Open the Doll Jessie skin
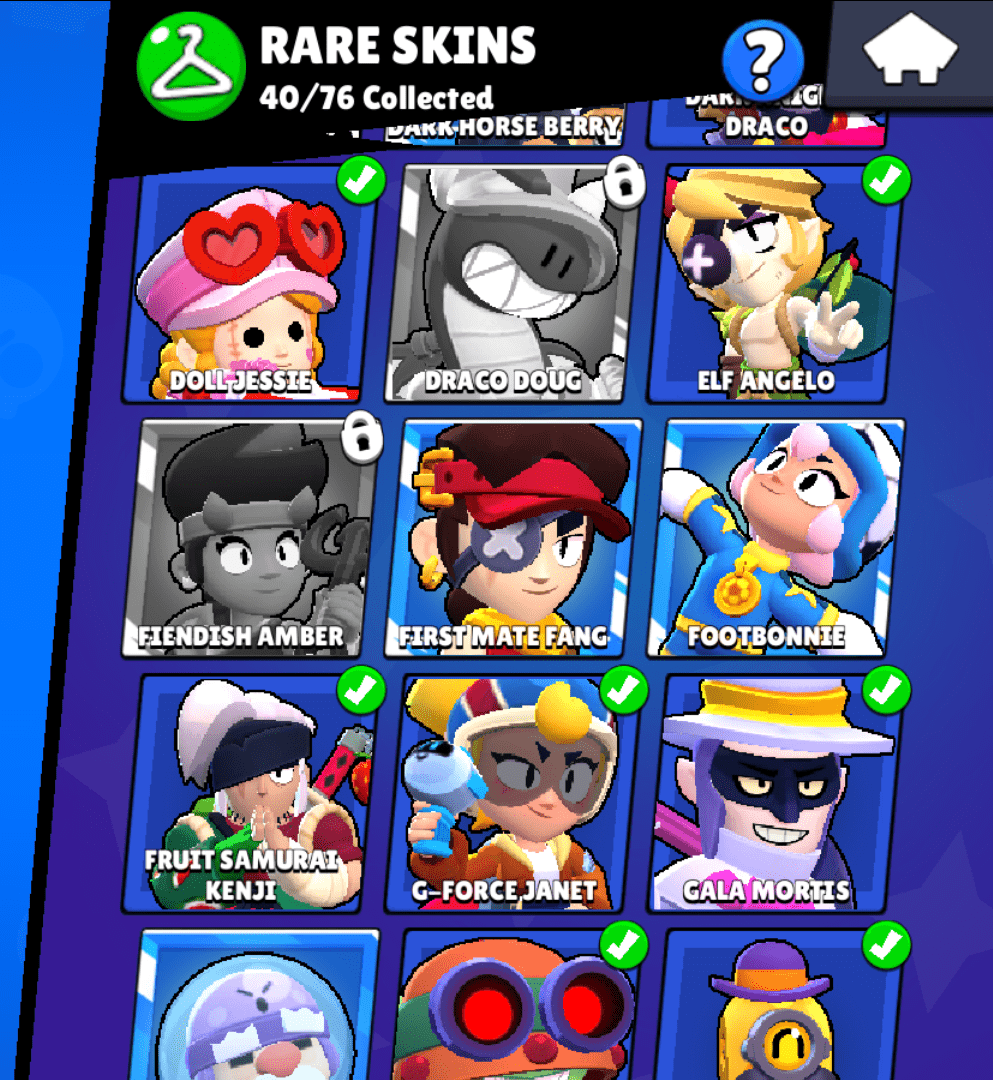Screen dimensions: 993x1080 [x=251, y=283]
